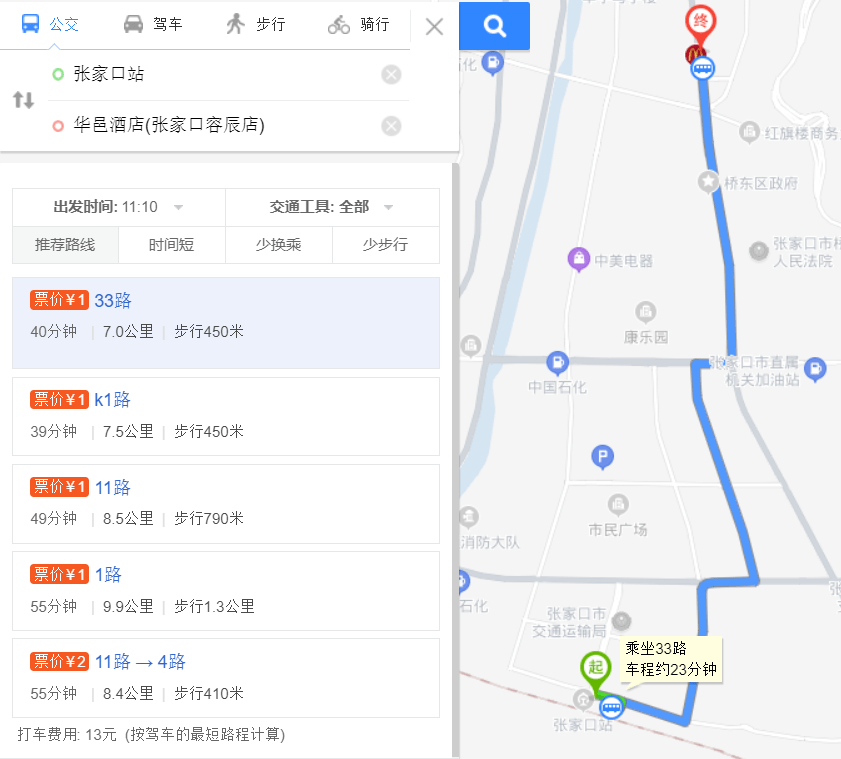The image size is (841, 759).
Task: Edit the 张家口站 starting point
Action: tap(200, 74)
